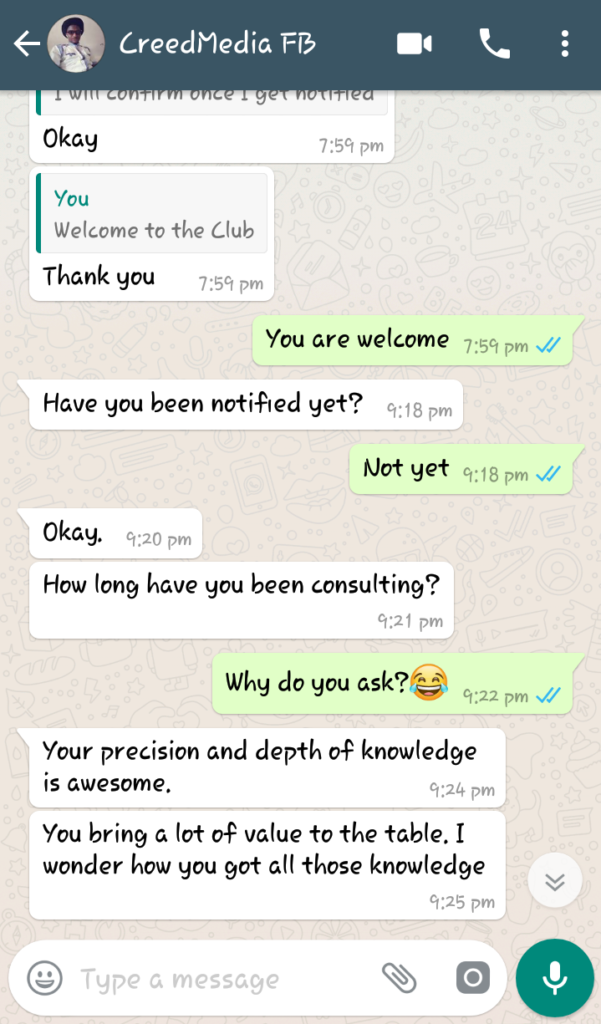Screen dimensions: 601x1024
Task: Open the camera from message bar
Action: pos(473,978)
